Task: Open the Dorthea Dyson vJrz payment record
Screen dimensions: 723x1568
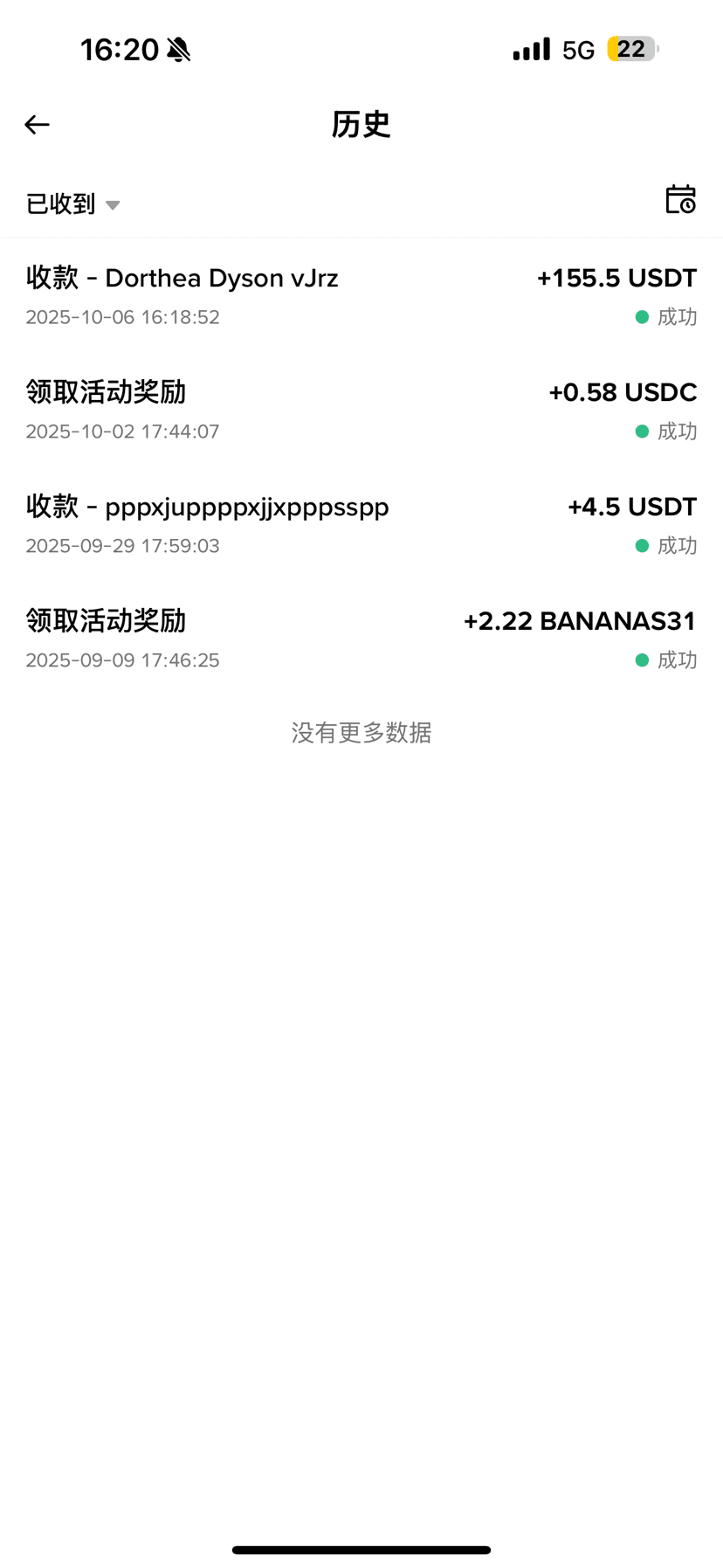Action: coord(361,295)
